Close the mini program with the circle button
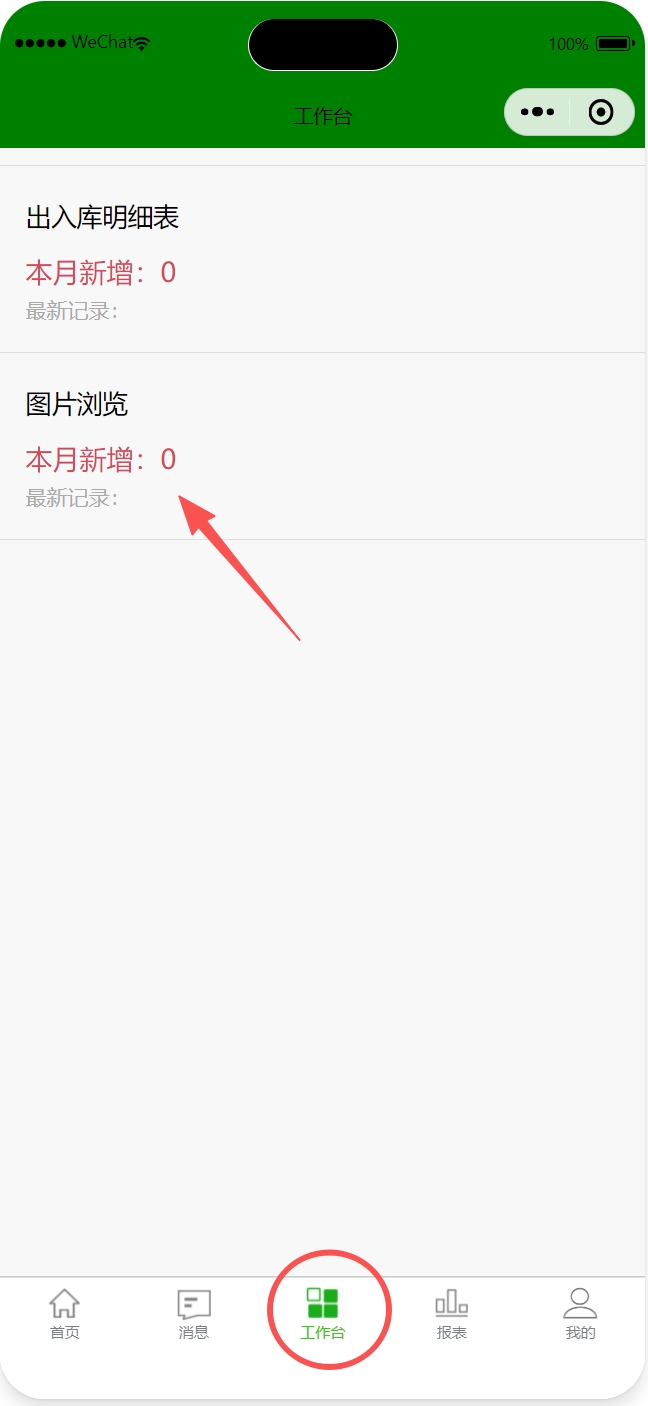Viewport: 648px width, 1406px height. [x=601, y=112]
